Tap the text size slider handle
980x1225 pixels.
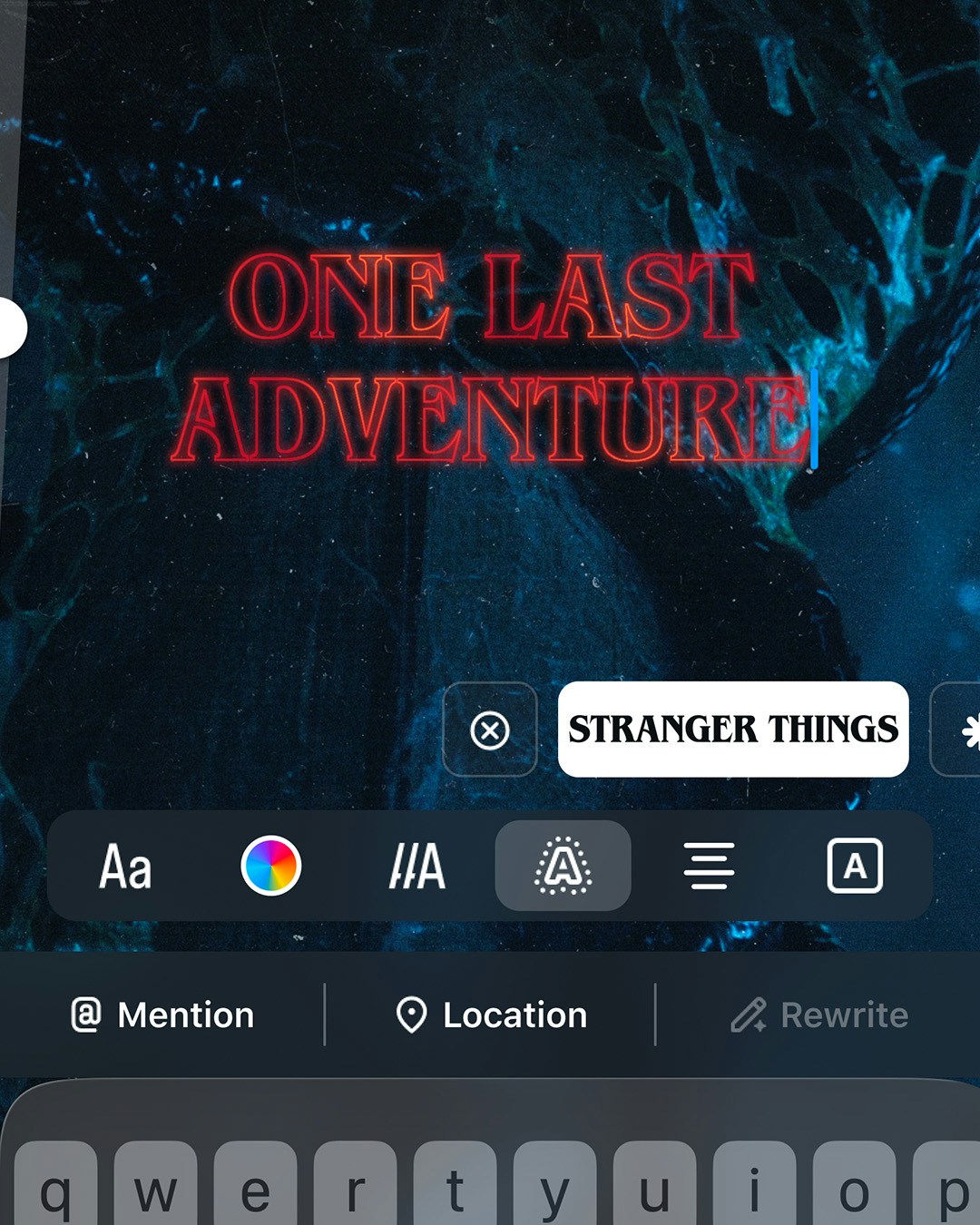(9, 328)
